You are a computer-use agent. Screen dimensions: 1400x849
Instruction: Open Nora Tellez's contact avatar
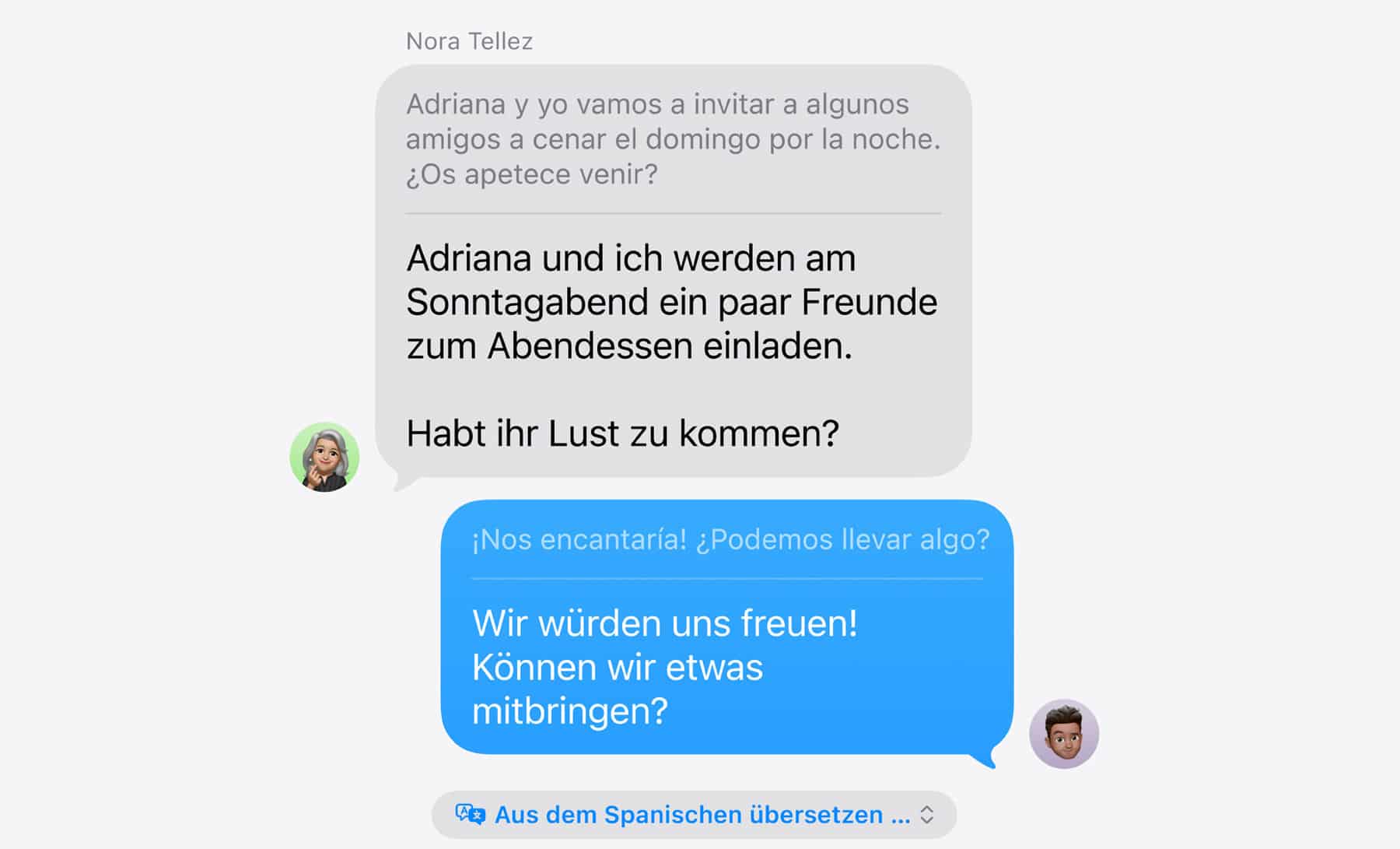point(324,458)
